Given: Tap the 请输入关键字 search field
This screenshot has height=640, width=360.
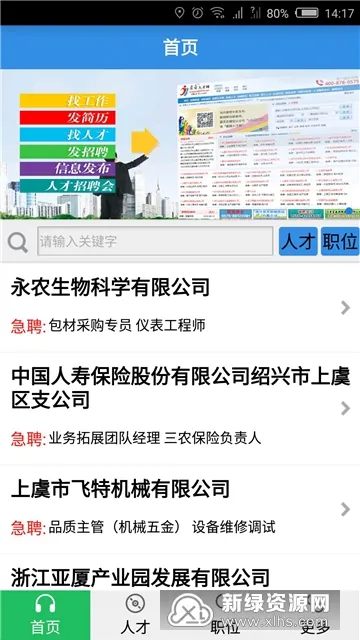Looking at the screenshot, I should pyautogui.click(x=155, y=241).
